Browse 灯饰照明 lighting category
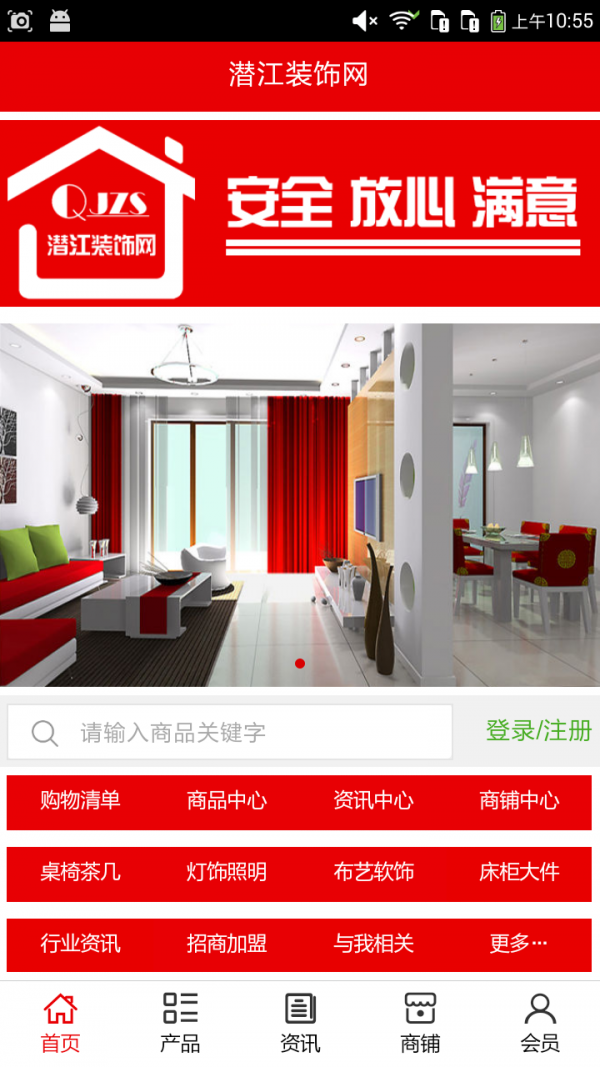600x1067 pixels. (227, 873)
